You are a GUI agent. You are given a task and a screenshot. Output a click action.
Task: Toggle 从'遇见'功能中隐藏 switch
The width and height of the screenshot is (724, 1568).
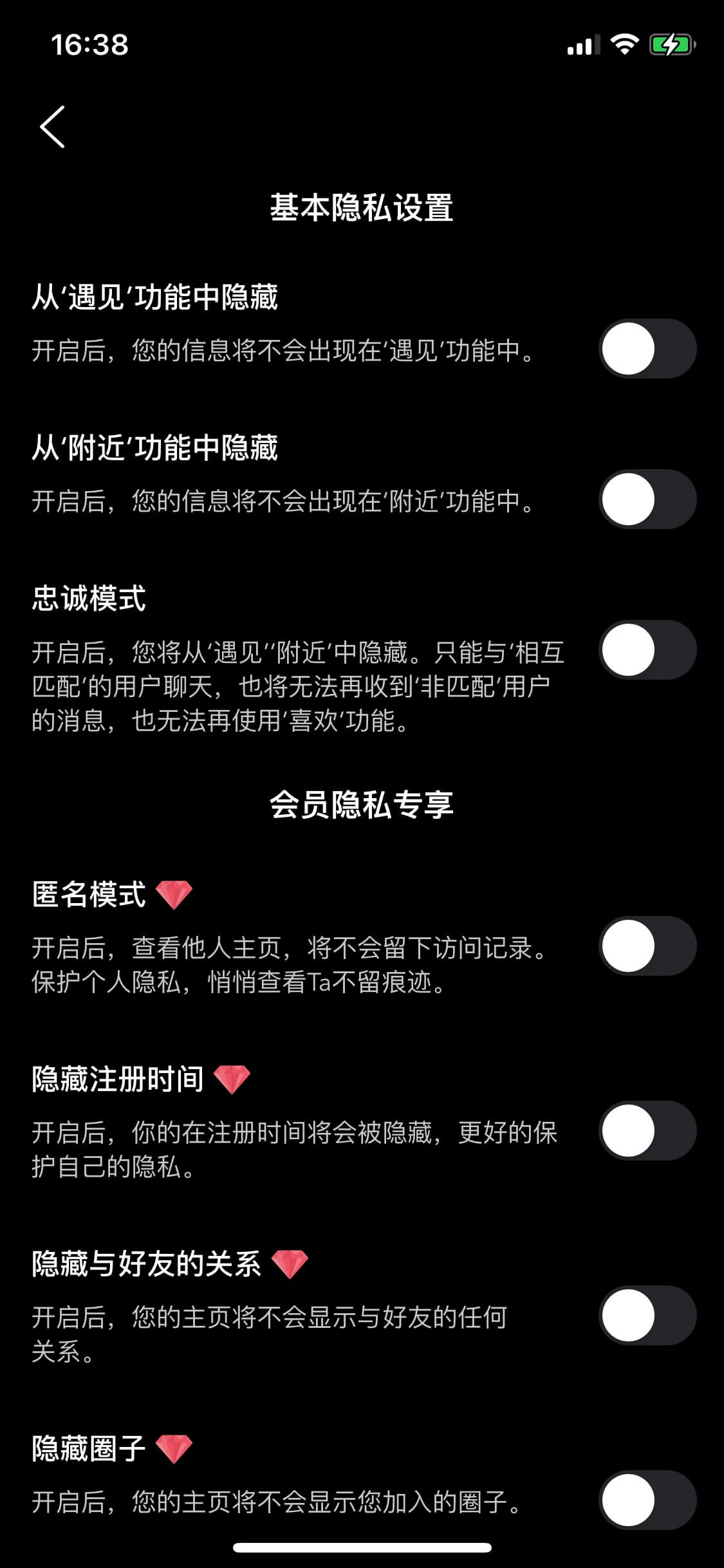[647, 349]
